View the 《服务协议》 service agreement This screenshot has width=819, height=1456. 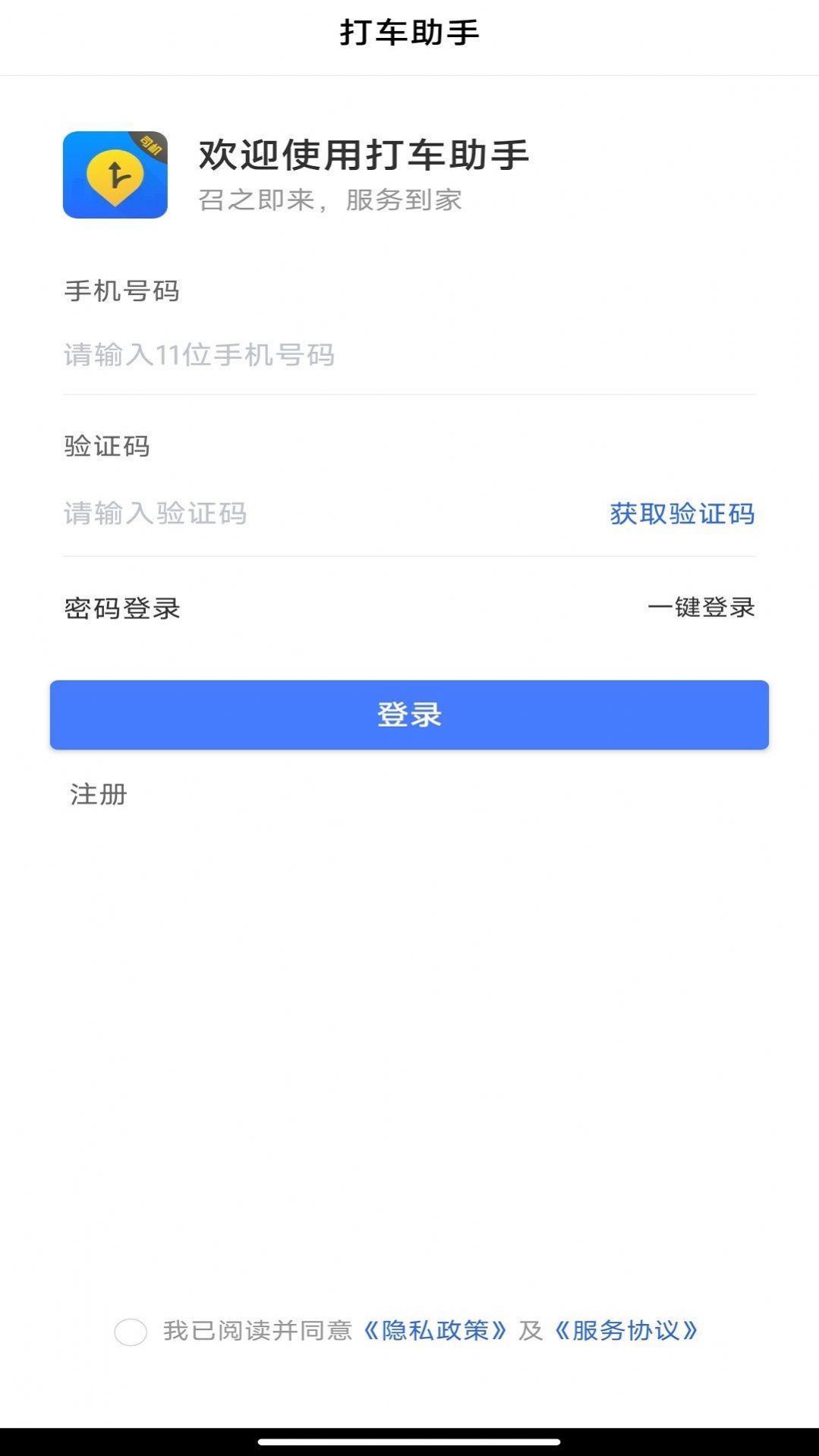click(625, 1330)
